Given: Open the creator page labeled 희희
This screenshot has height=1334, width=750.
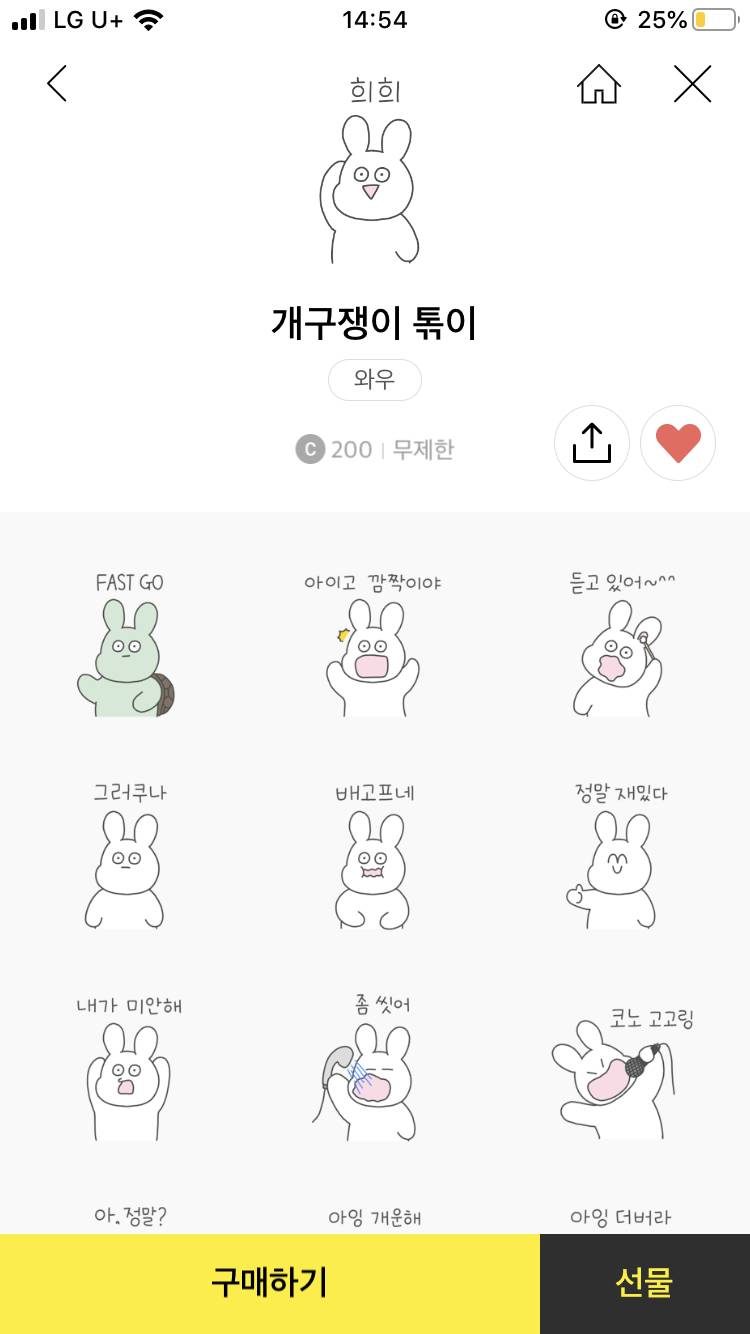Looking at the screenshot, I should [374, 91].
